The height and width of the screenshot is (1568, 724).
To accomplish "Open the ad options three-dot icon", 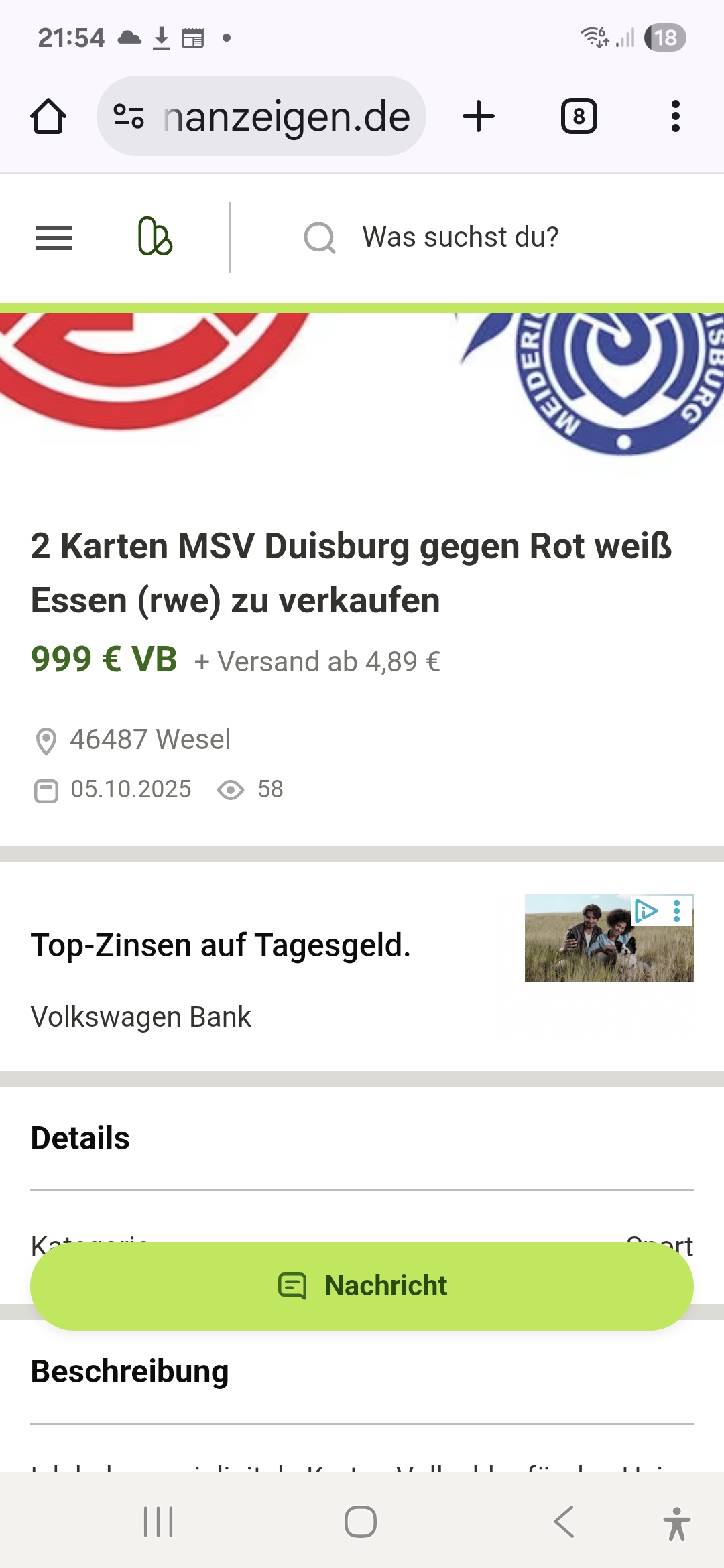I will tap(678, 911).
